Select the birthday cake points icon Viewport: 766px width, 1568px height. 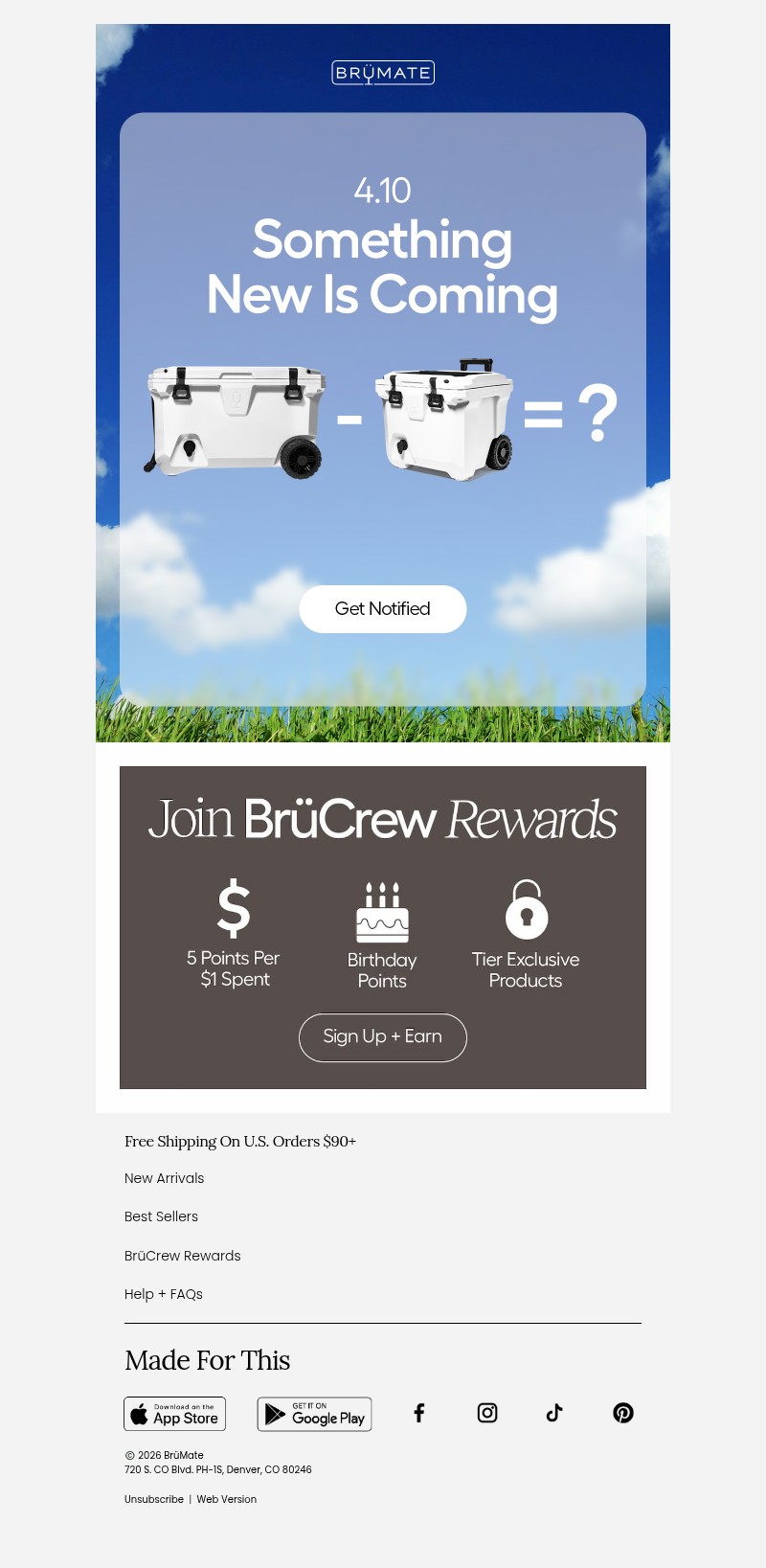(382, 912)
